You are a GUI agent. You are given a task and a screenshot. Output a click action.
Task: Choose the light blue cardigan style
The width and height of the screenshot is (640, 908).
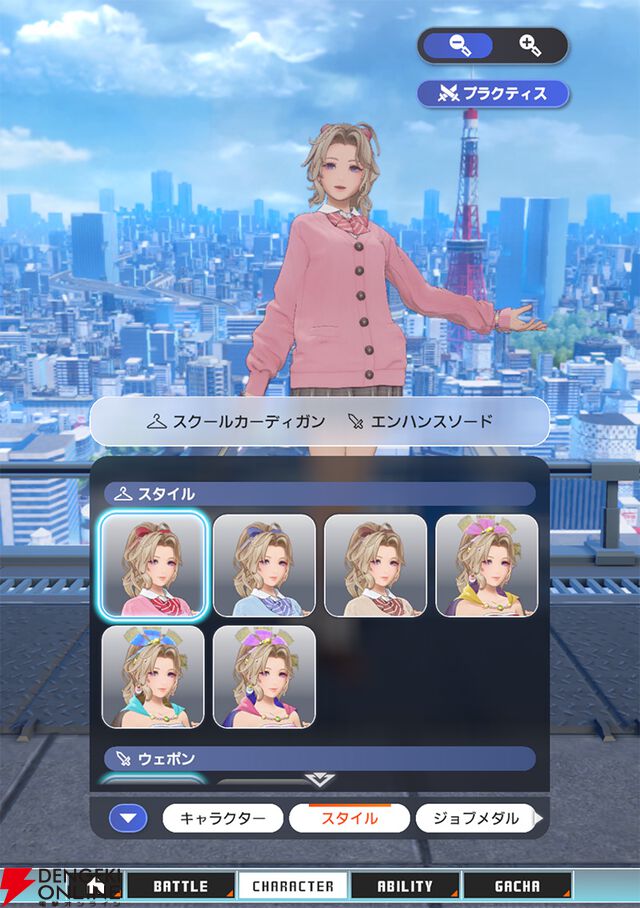[x=264, y=565]
